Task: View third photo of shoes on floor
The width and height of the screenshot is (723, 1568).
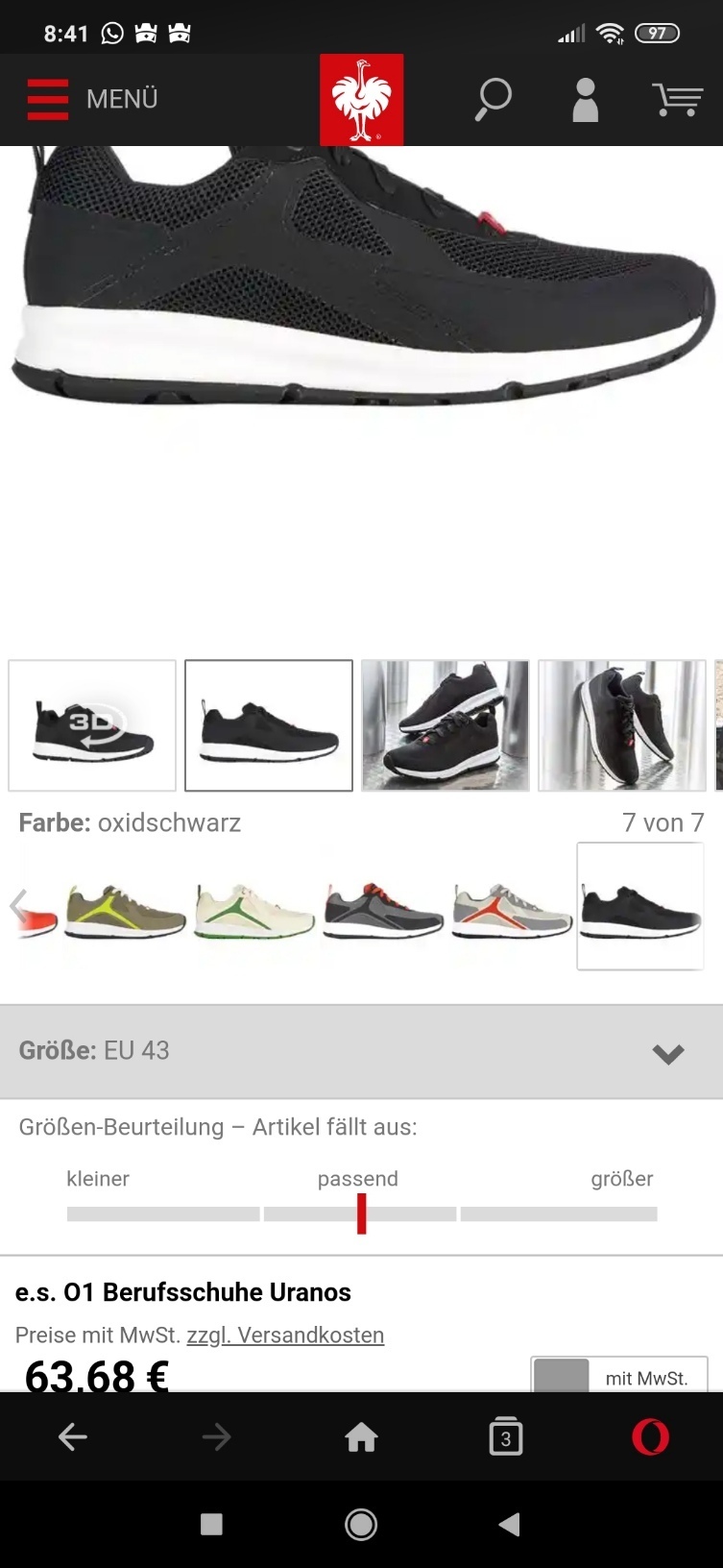Action: [446, 725]
